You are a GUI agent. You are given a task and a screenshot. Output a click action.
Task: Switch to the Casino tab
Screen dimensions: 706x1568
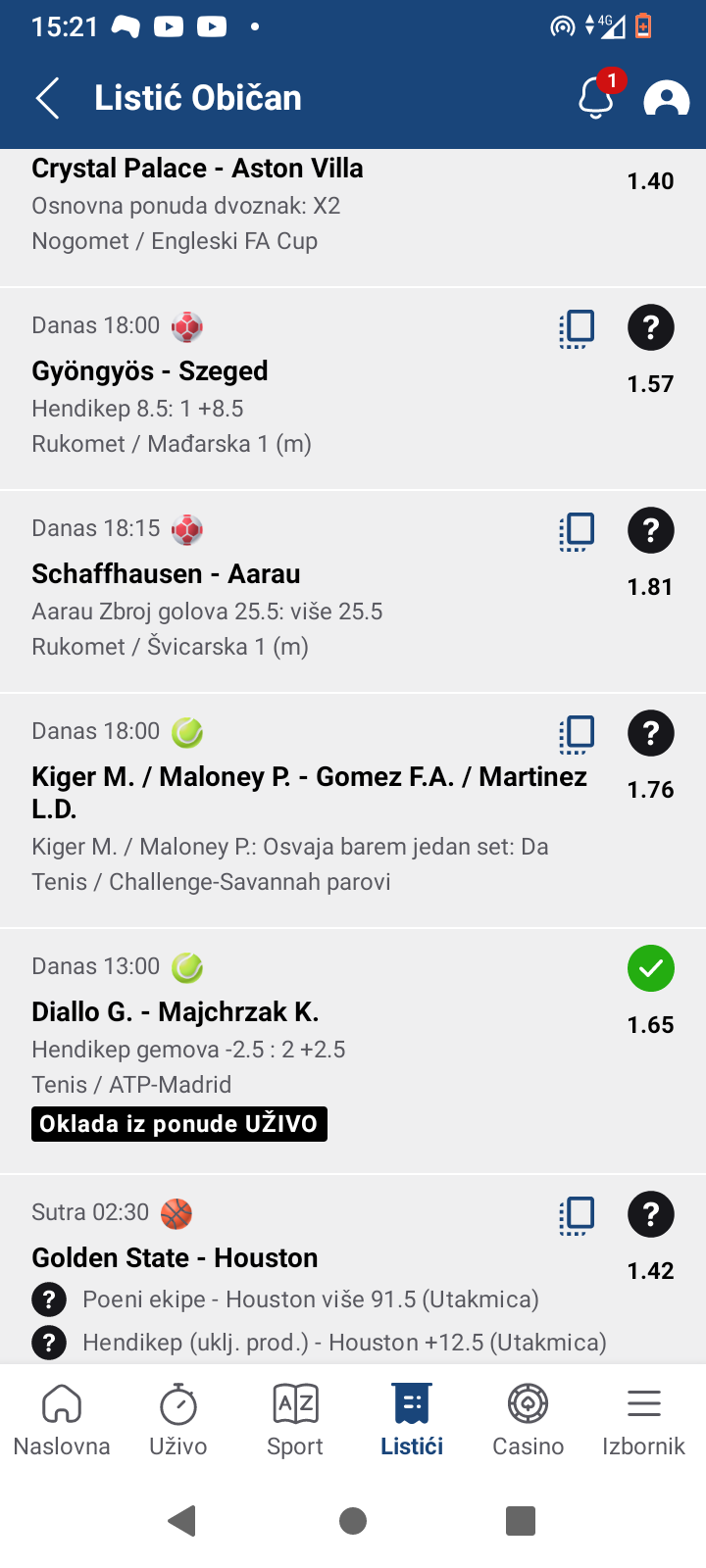coord(528,1421)
